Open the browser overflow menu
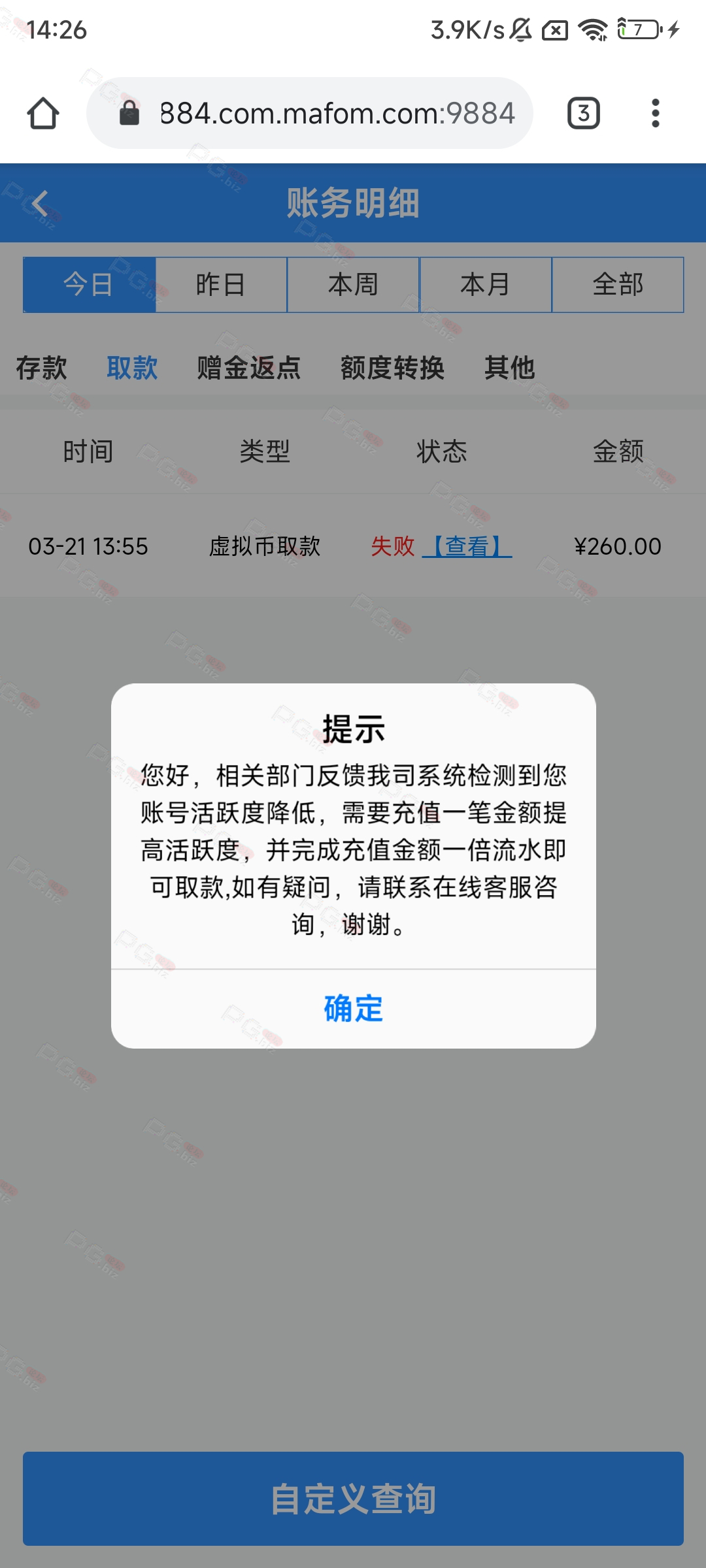 pos(655,113)
